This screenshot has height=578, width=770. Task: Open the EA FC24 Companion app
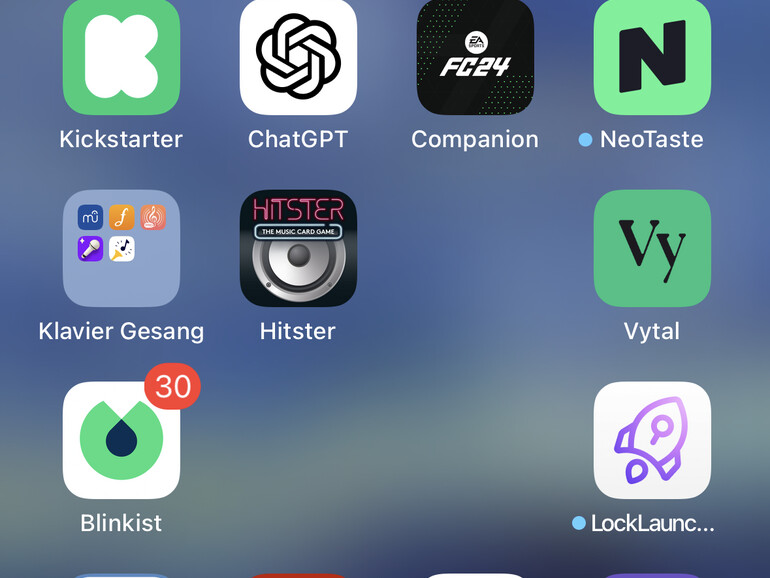pyautogui.click(x=475, y=57)
